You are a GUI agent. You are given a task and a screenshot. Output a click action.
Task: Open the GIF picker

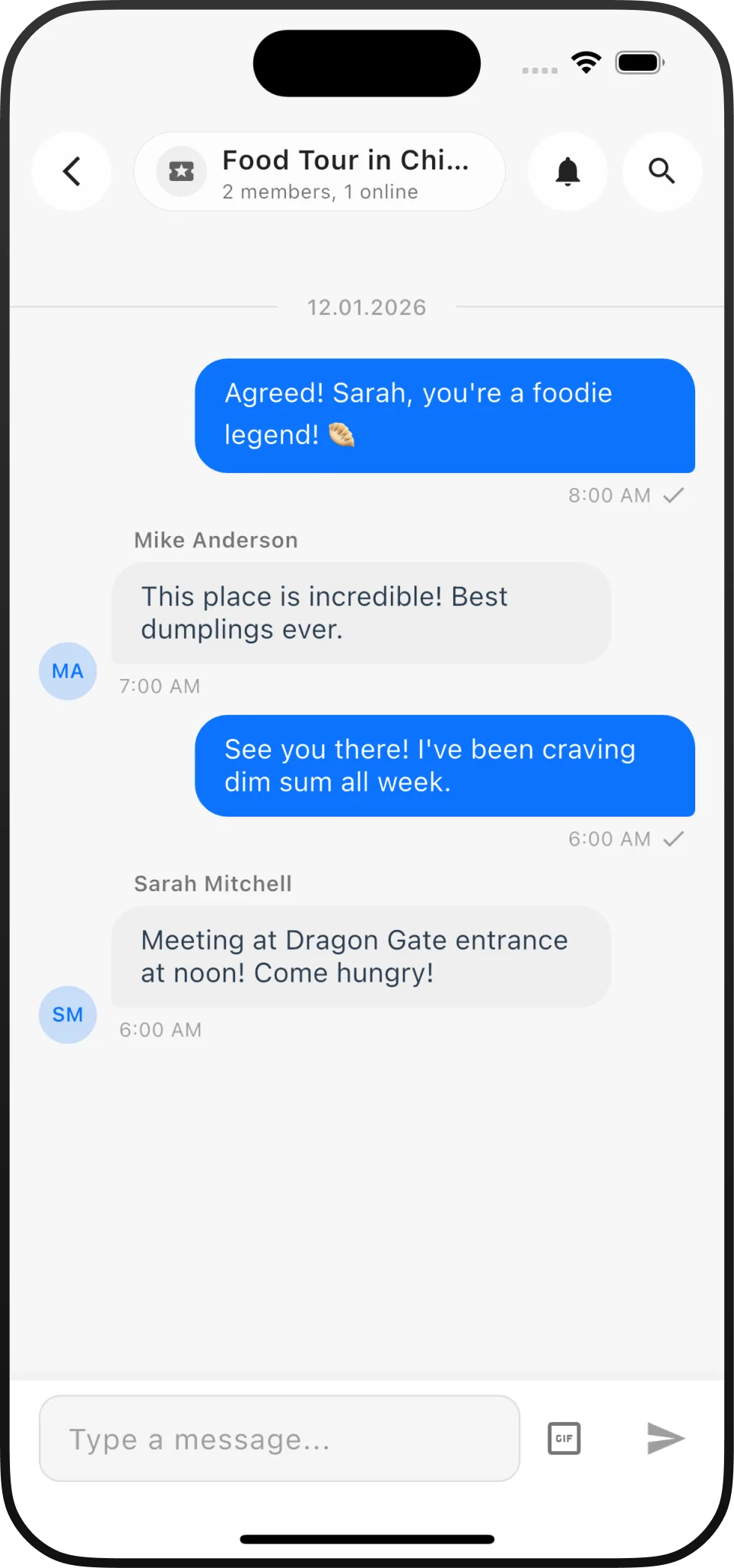[564, 1438]
